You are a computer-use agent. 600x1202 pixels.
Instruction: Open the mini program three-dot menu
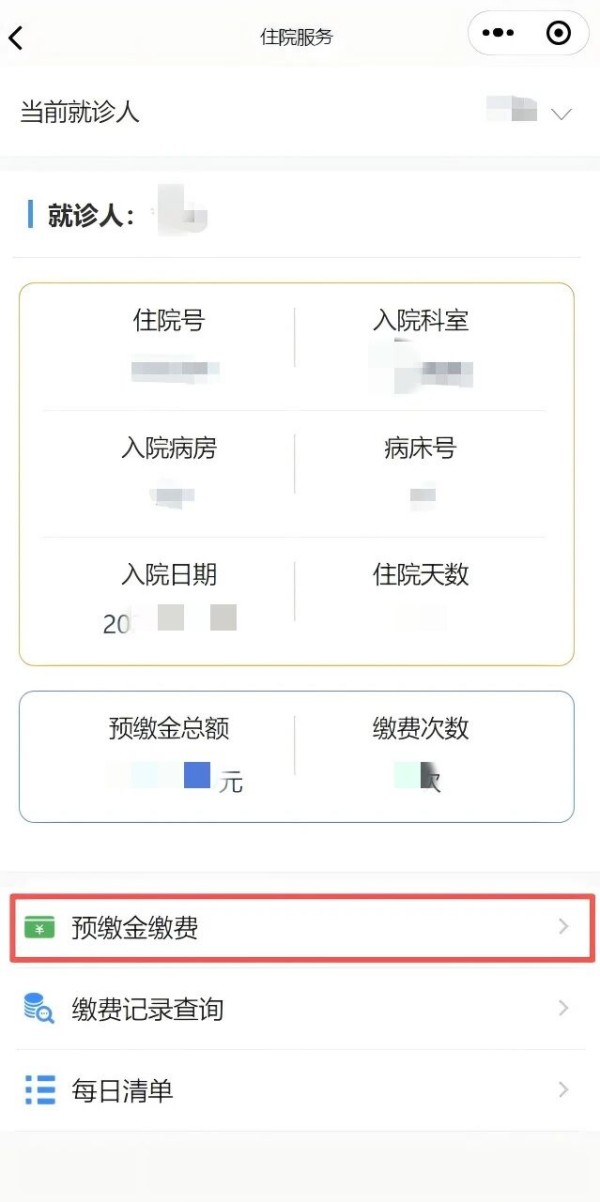point(497,34)
